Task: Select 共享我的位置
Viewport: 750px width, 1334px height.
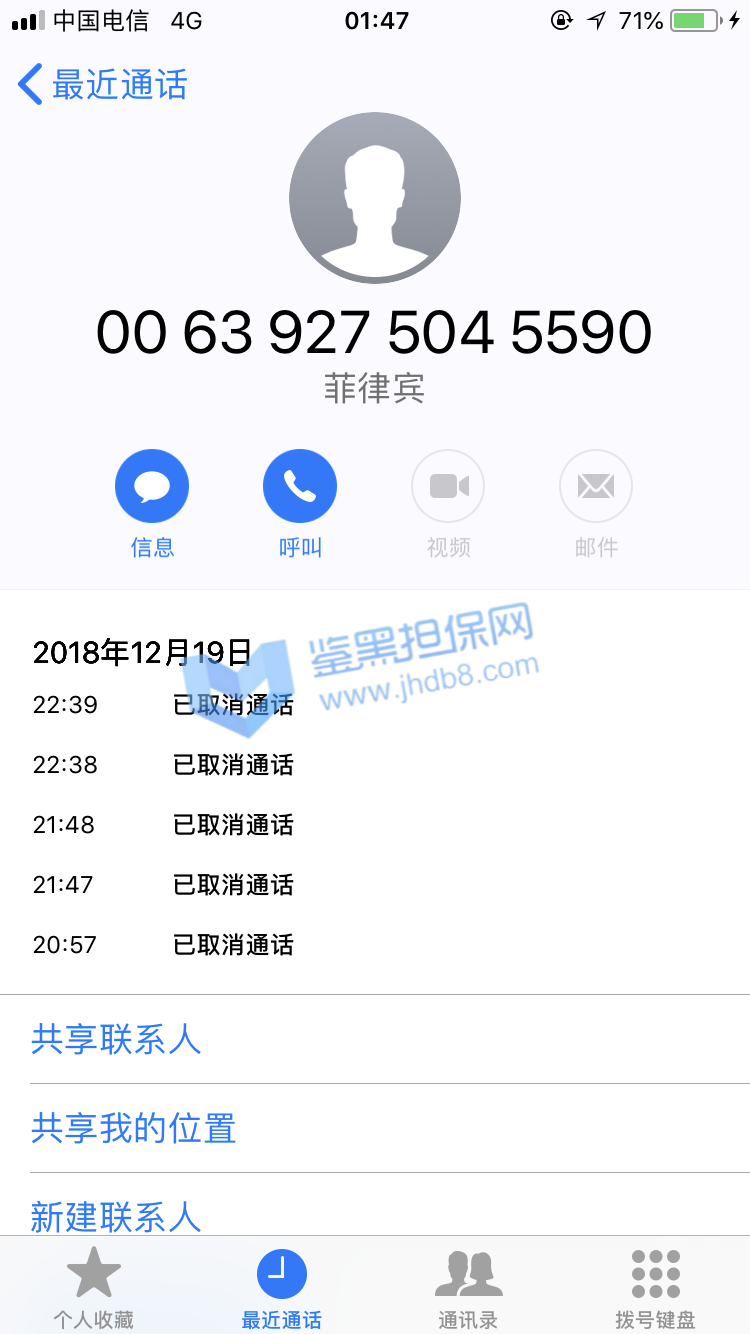Action: pos(134,1129)
